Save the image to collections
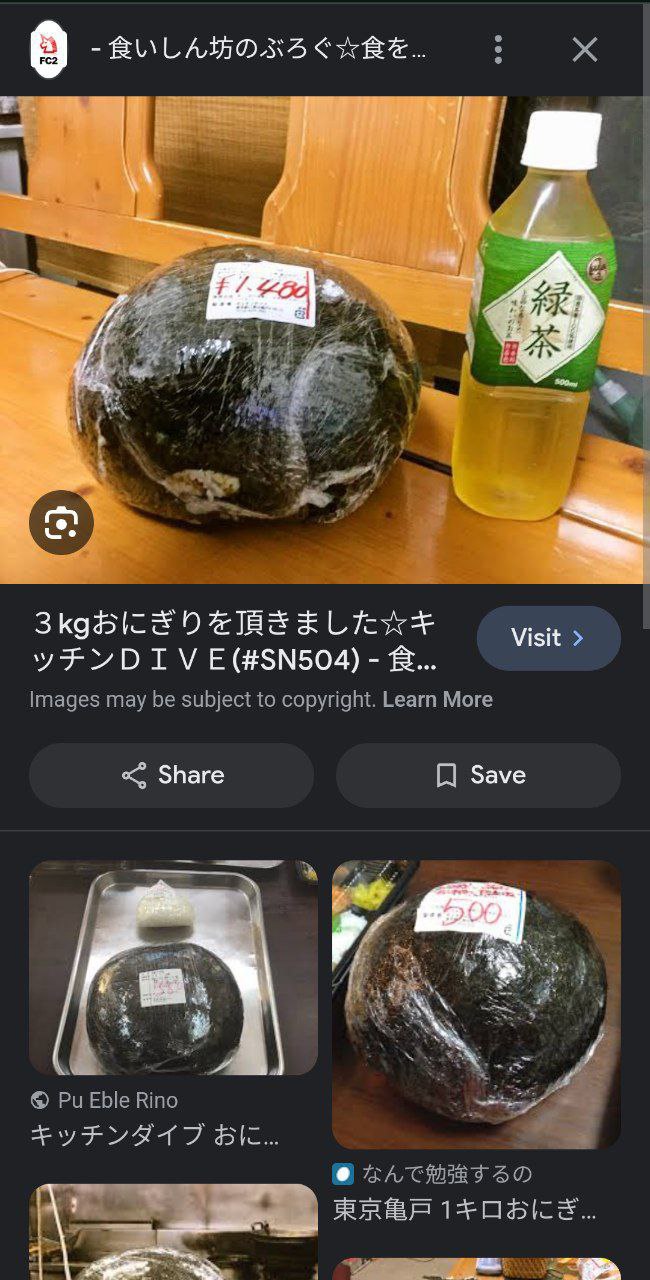The width and height of the screenshot is (650, 1280). (478, 775)
